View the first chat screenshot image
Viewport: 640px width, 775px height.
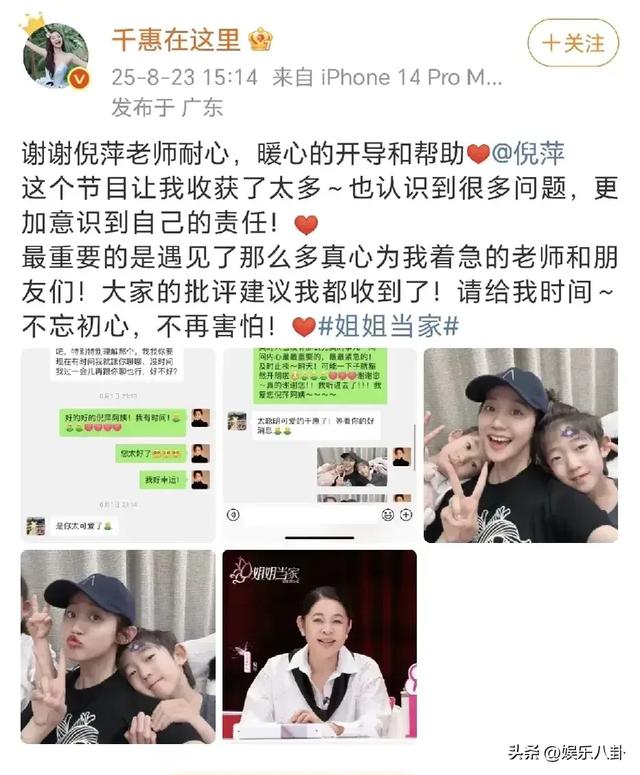point(118,445)
